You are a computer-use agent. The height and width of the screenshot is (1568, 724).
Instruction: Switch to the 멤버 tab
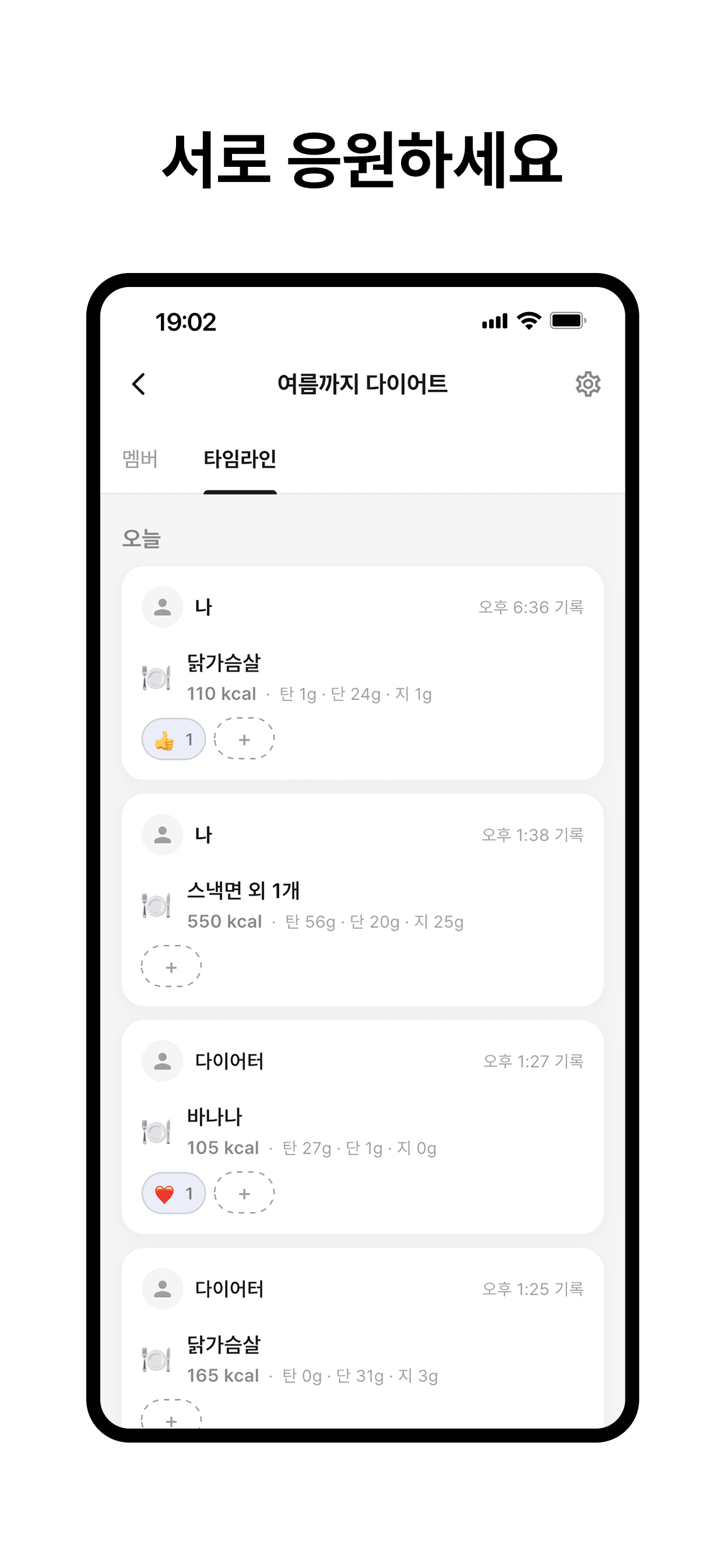coord(139,460)
